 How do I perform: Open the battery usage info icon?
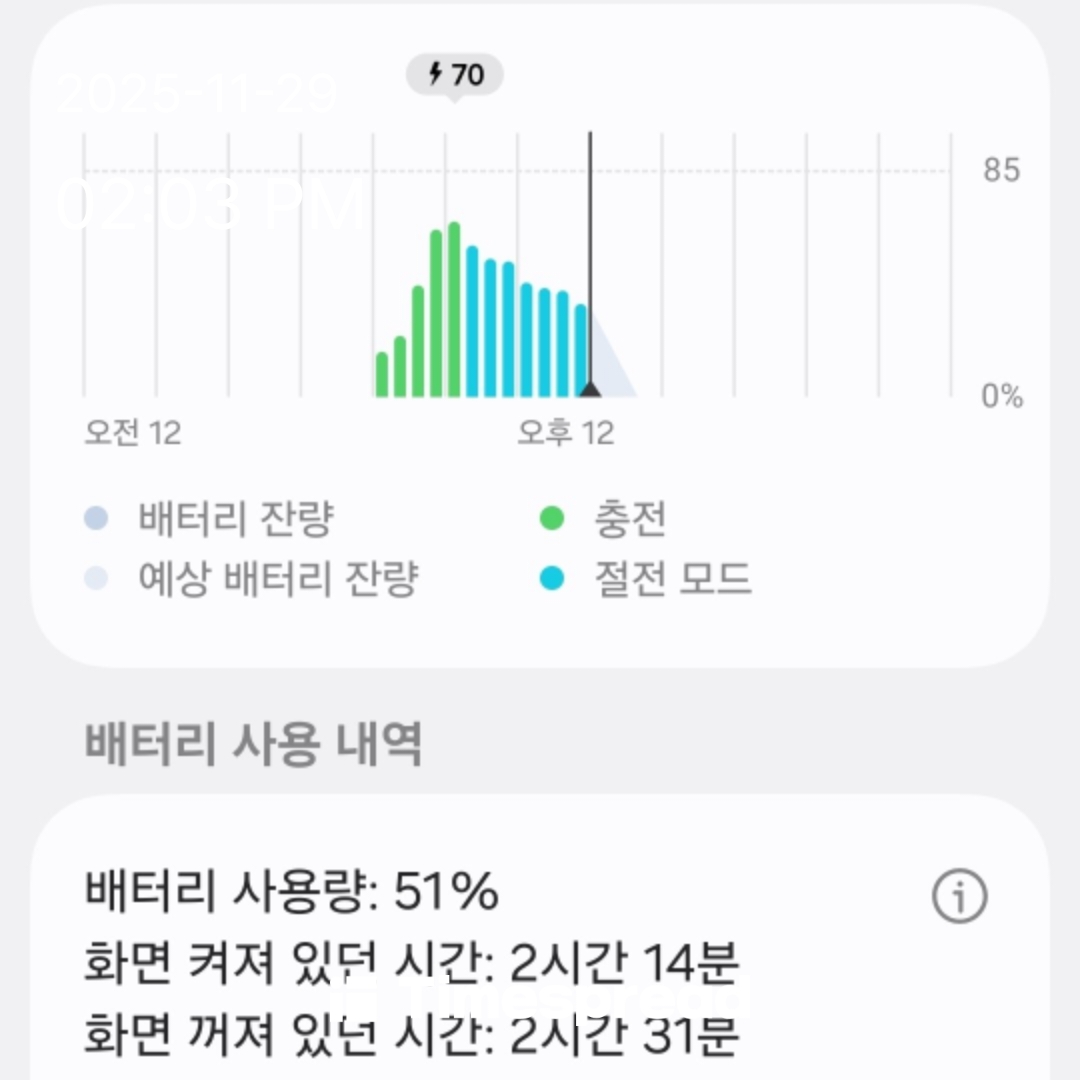(x=959, y=897)
